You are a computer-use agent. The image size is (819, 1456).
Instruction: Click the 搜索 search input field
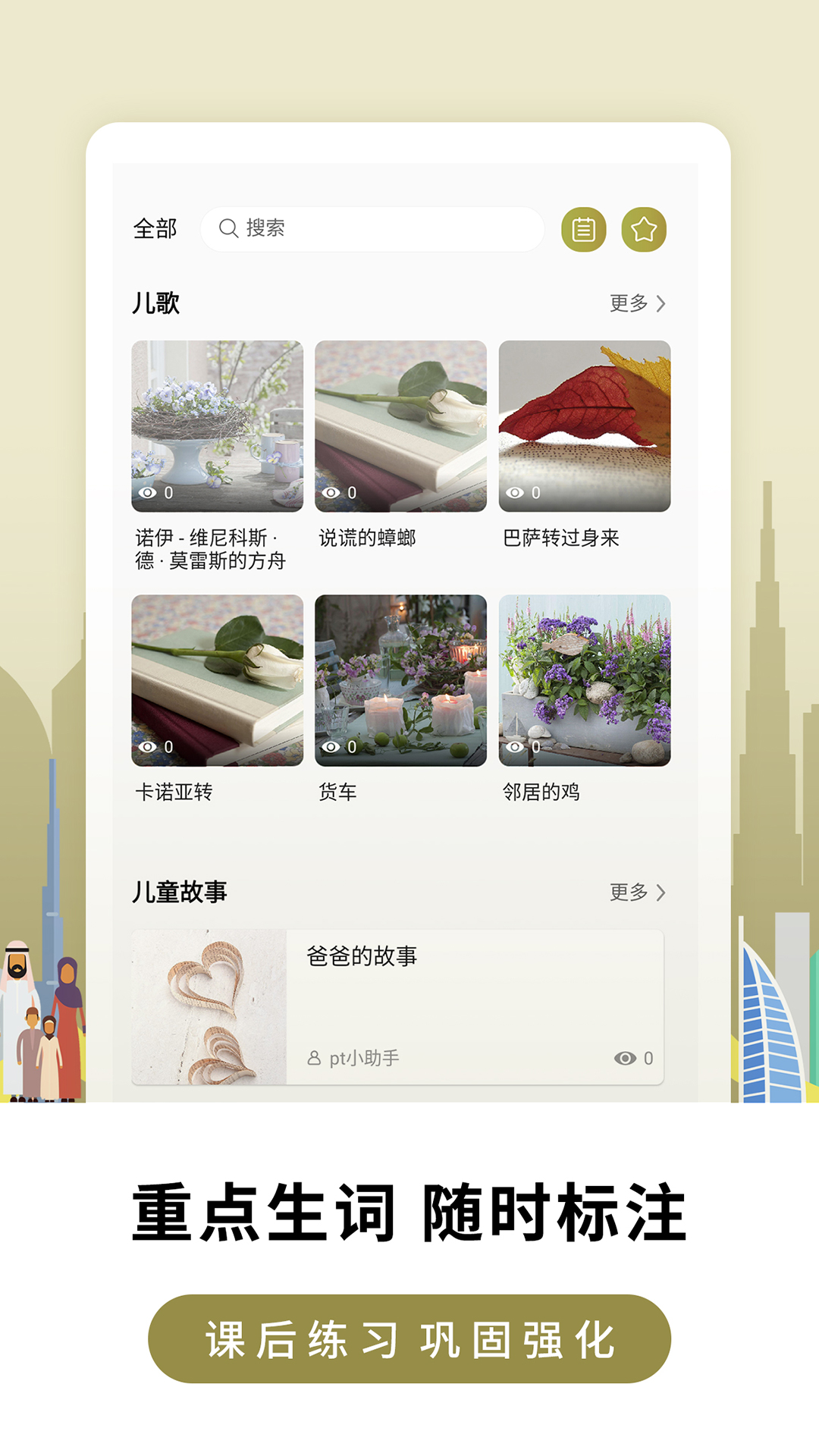tap(372, 228)
